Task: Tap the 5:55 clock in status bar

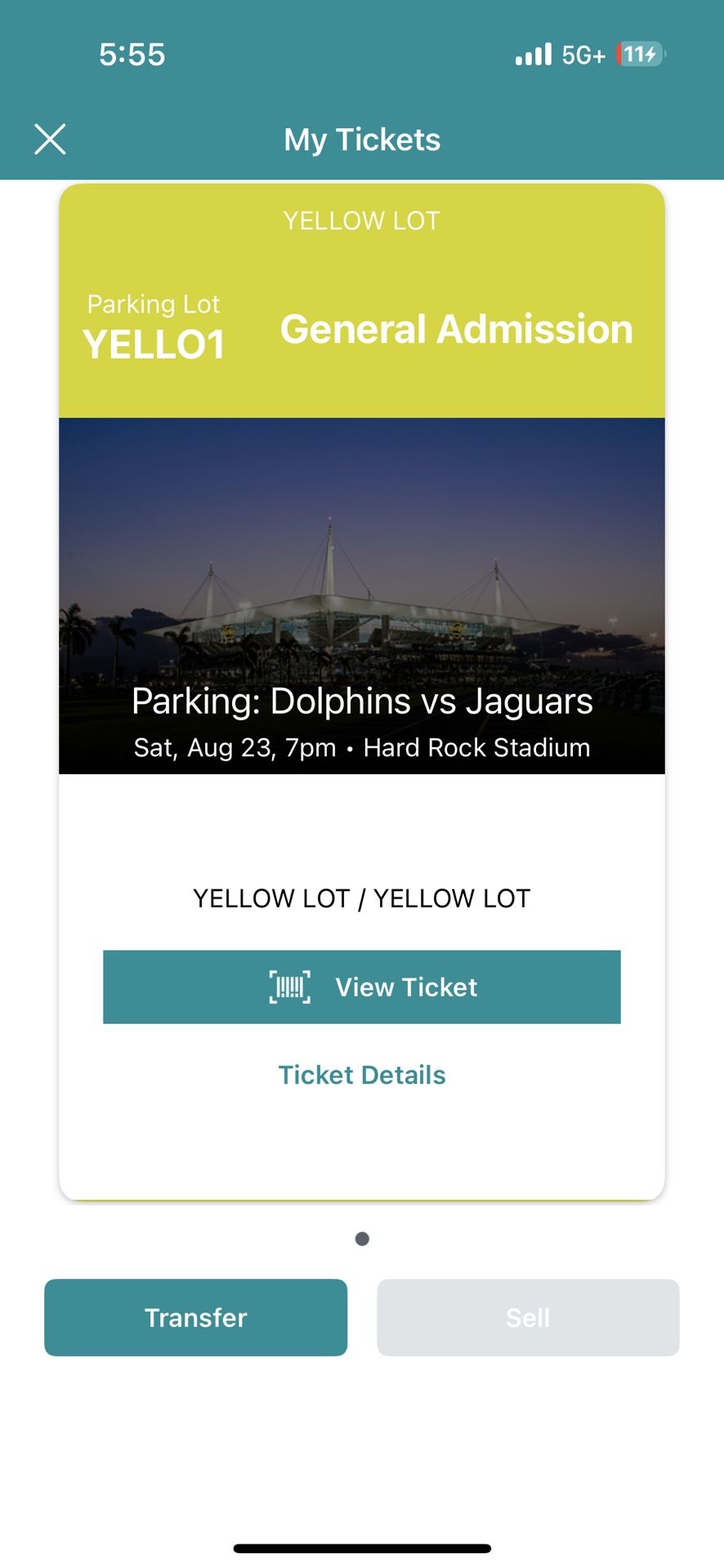Action: (x=132, y=55)
